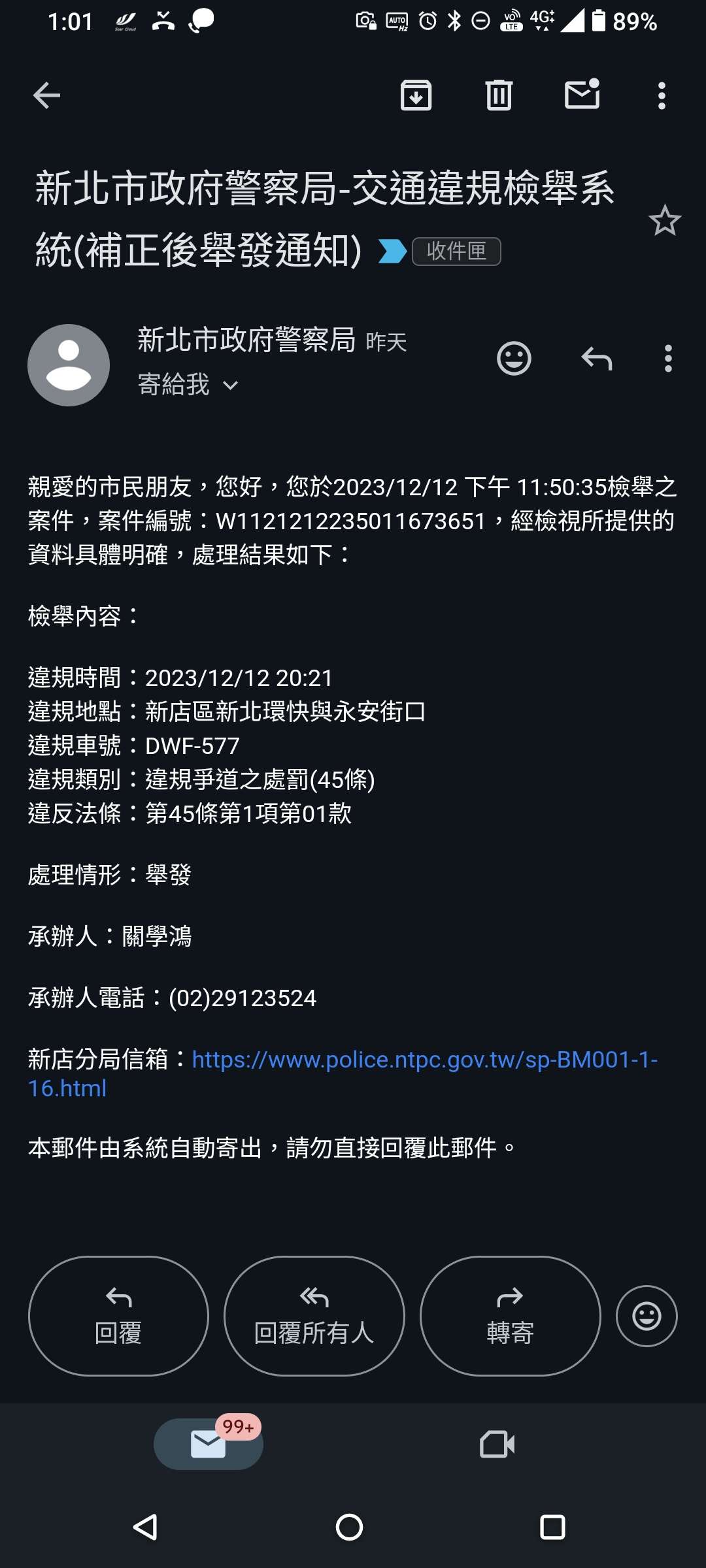Open the message overflow menu by sender
Screen dimensions: 706x1568
tap(667, 358)
